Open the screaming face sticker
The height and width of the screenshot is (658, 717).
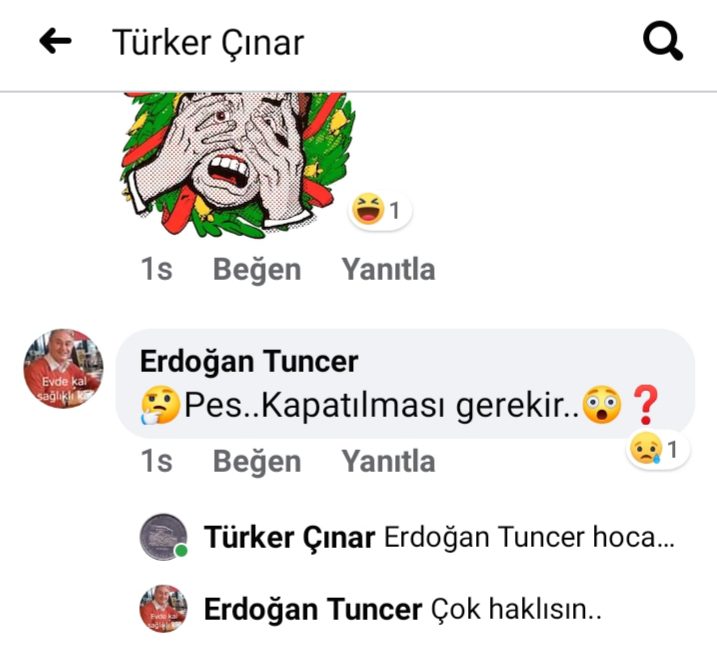coord(240,160)
